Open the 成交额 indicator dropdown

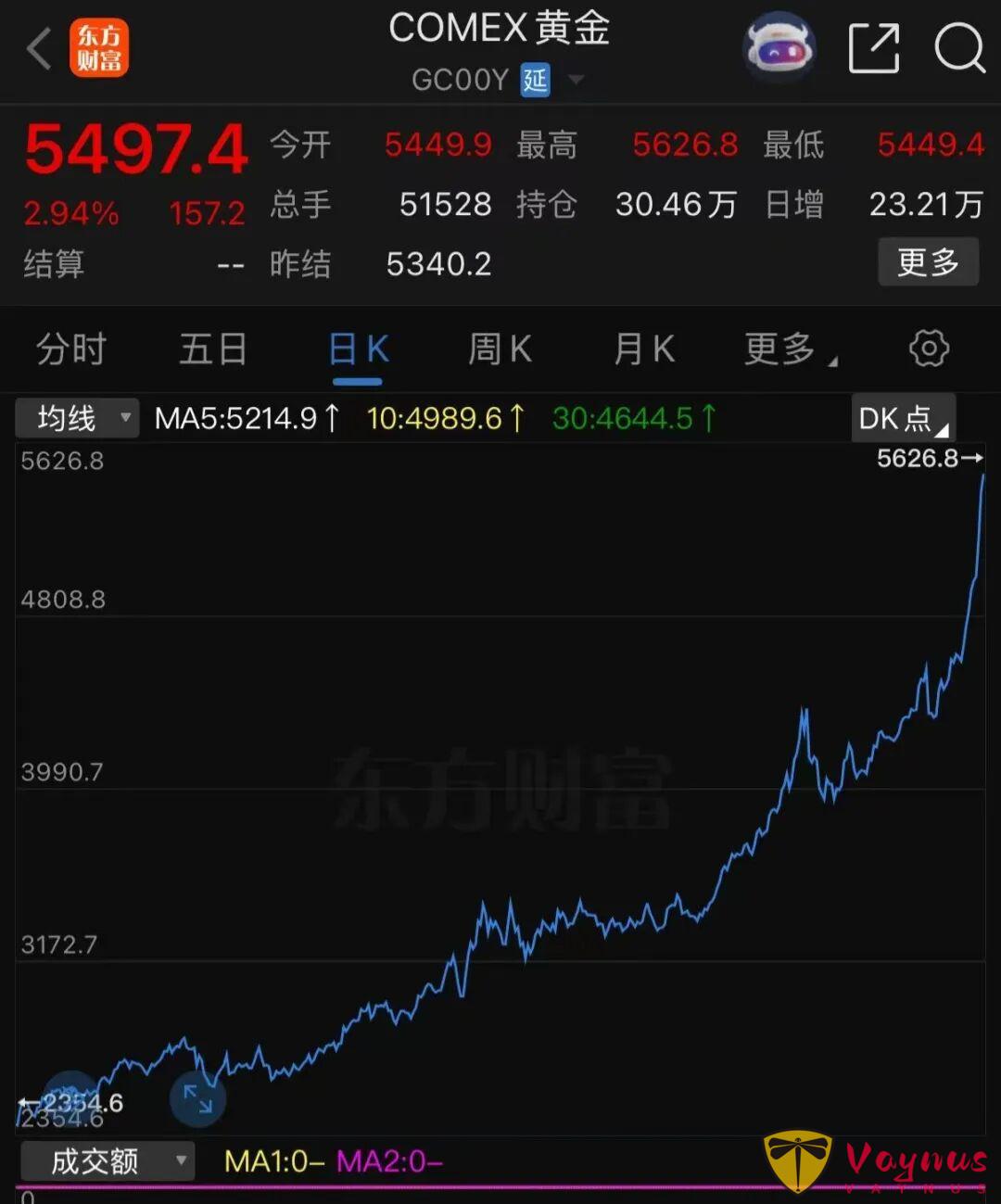pos(107,1160)
